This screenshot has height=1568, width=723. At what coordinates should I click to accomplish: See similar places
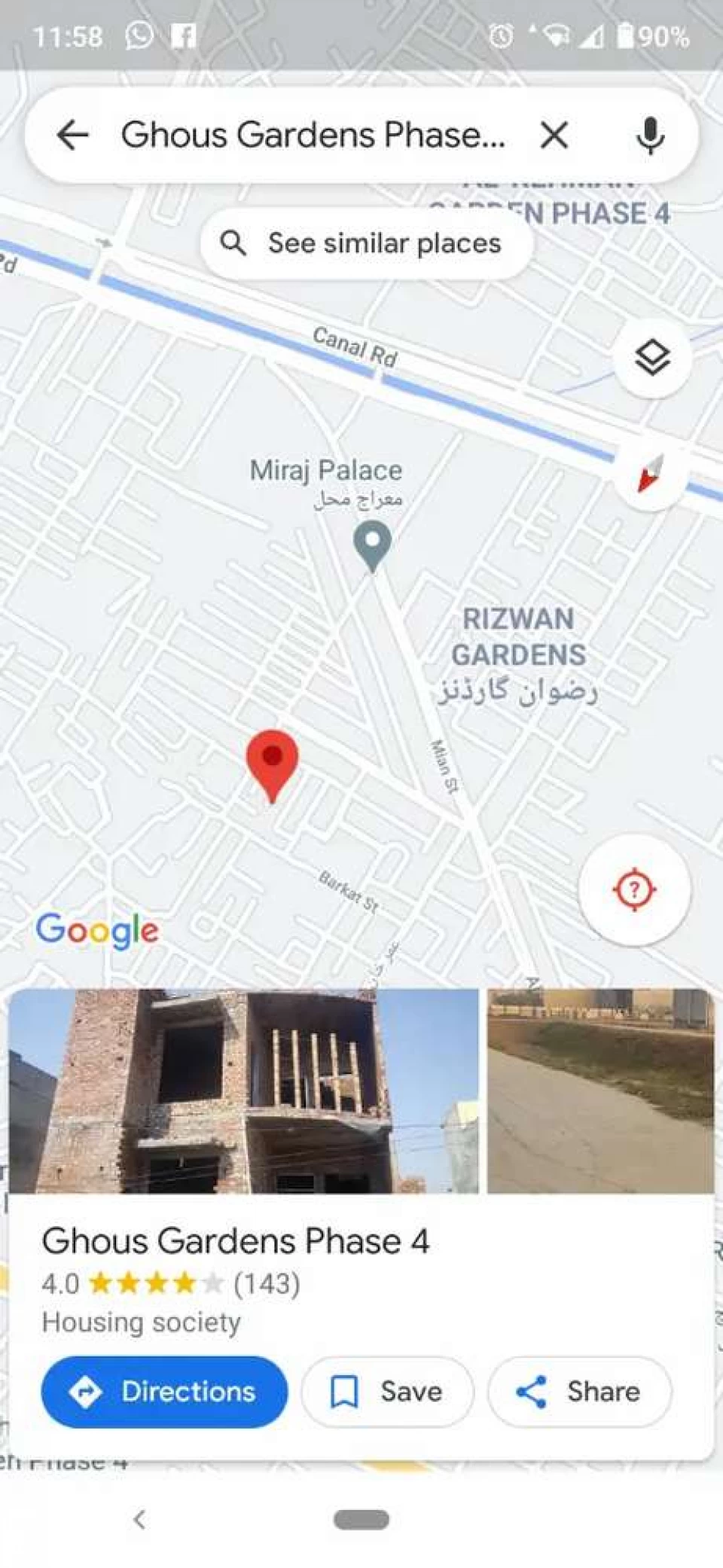(367, 243)
